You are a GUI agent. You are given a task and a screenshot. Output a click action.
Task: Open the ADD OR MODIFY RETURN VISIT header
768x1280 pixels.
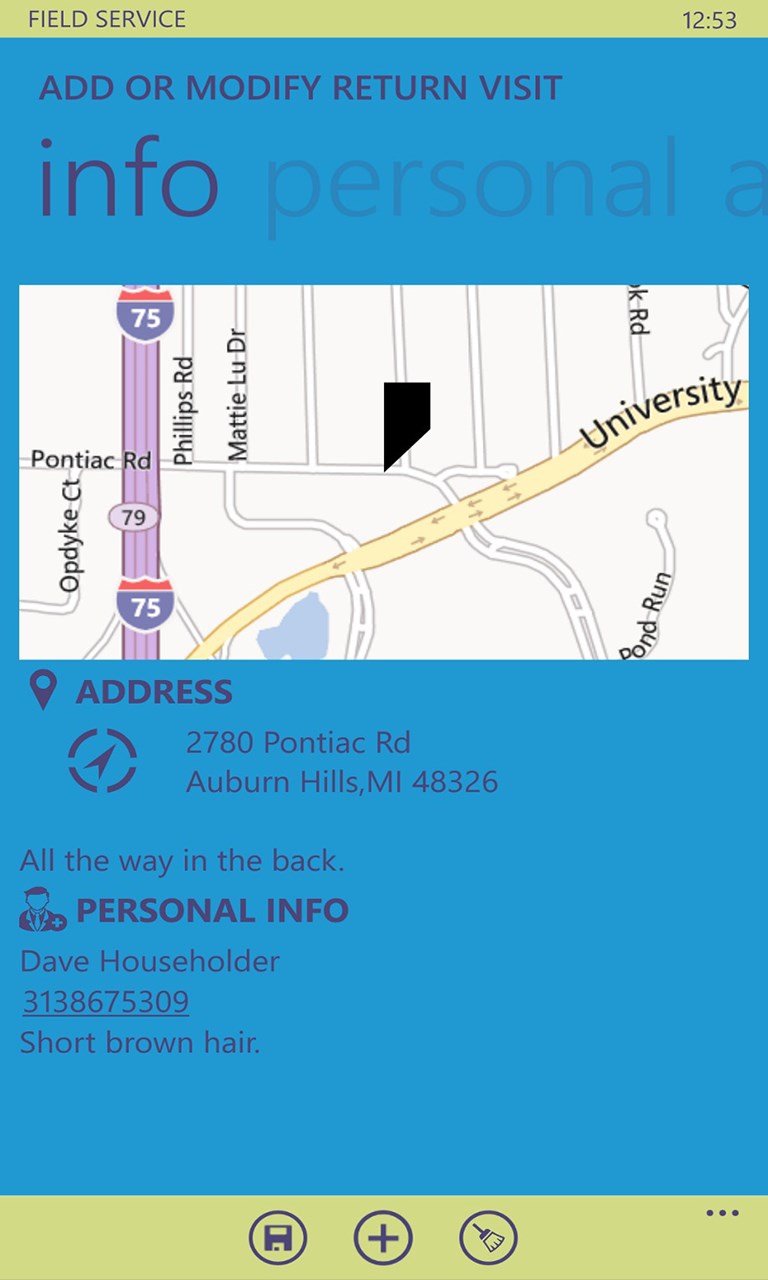(x=299, y=88)
